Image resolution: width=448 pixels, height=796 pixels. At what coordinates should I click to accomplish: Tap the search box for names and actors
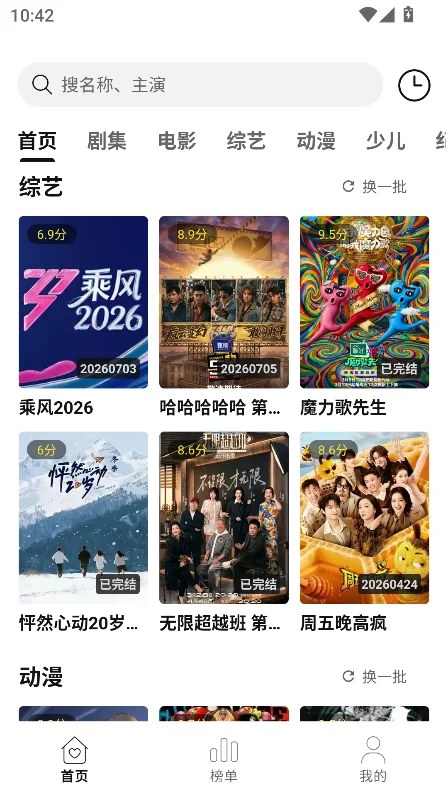coord(200,85)
